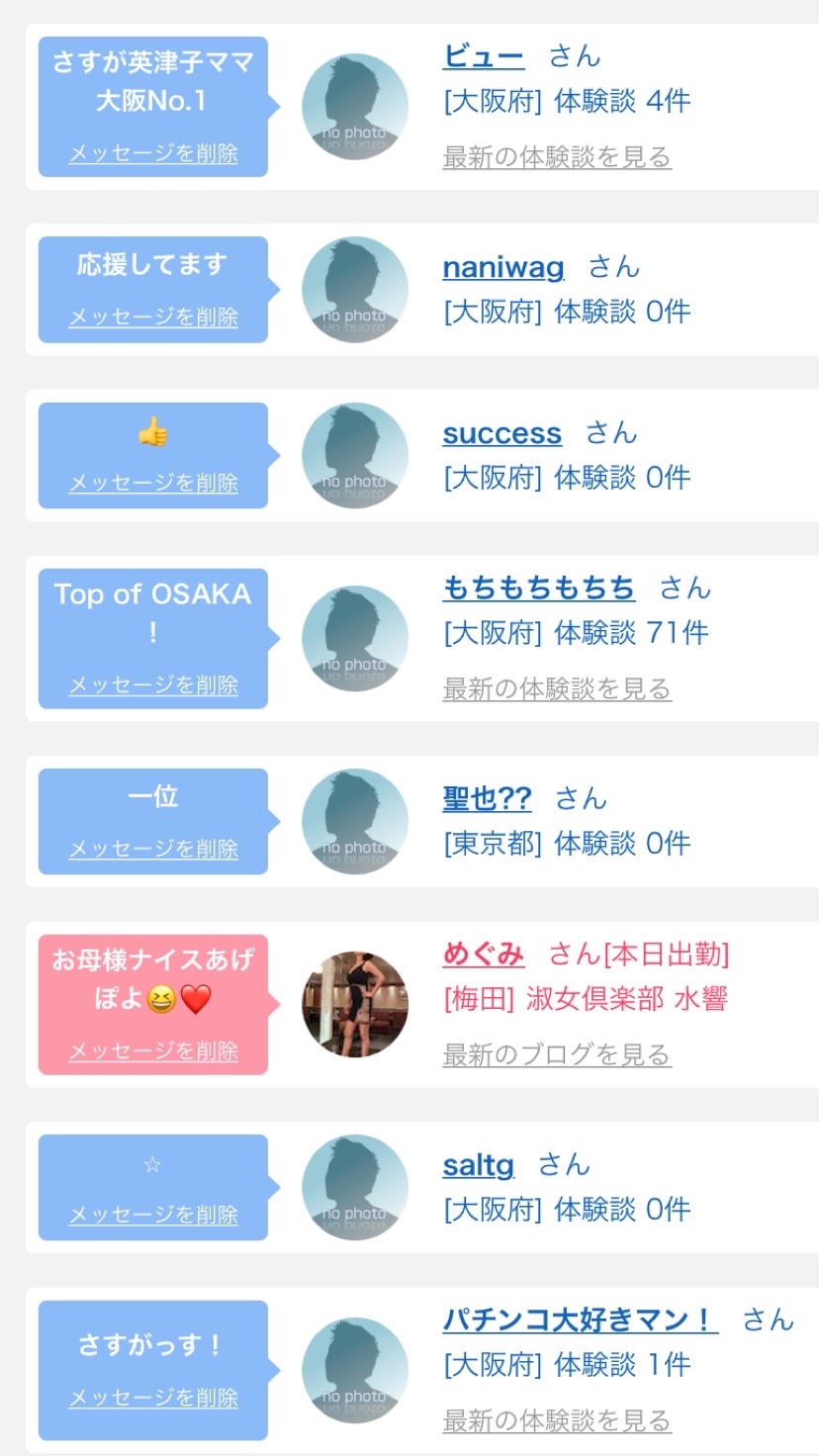Open パチンコ大好きマン！ profile

(x=580, y=1319)
